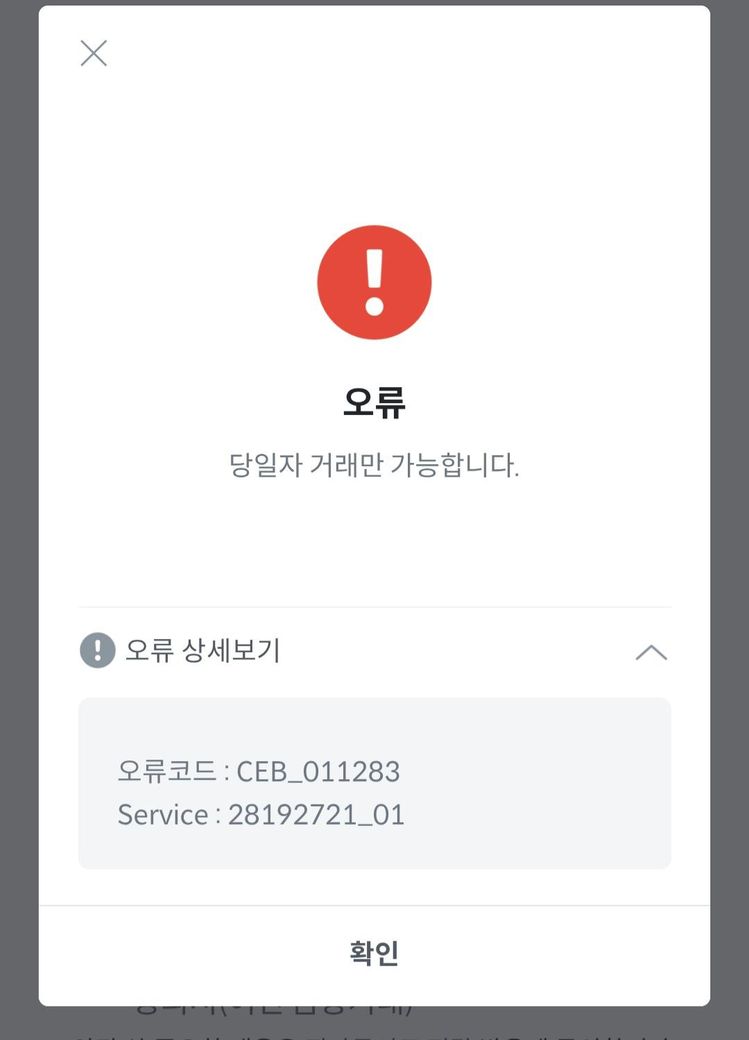Close the error dialog with X

pyautogui.click(x=93, y=53)
